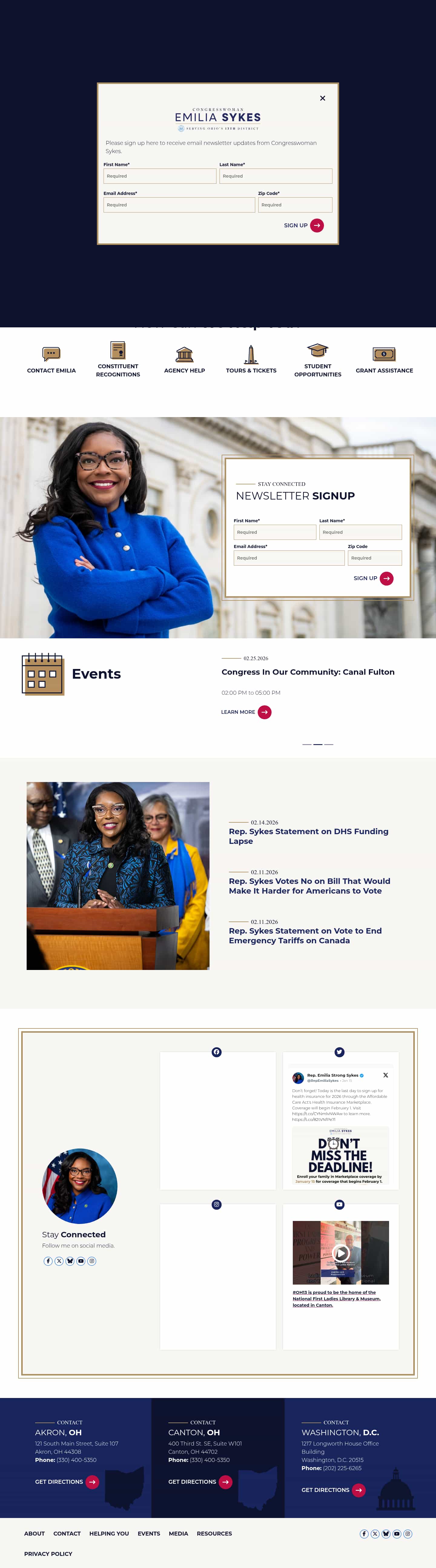The width and height of the screenshot is (436, 1568).
Task: Close the newsletter signup popup
Action: 322,98
